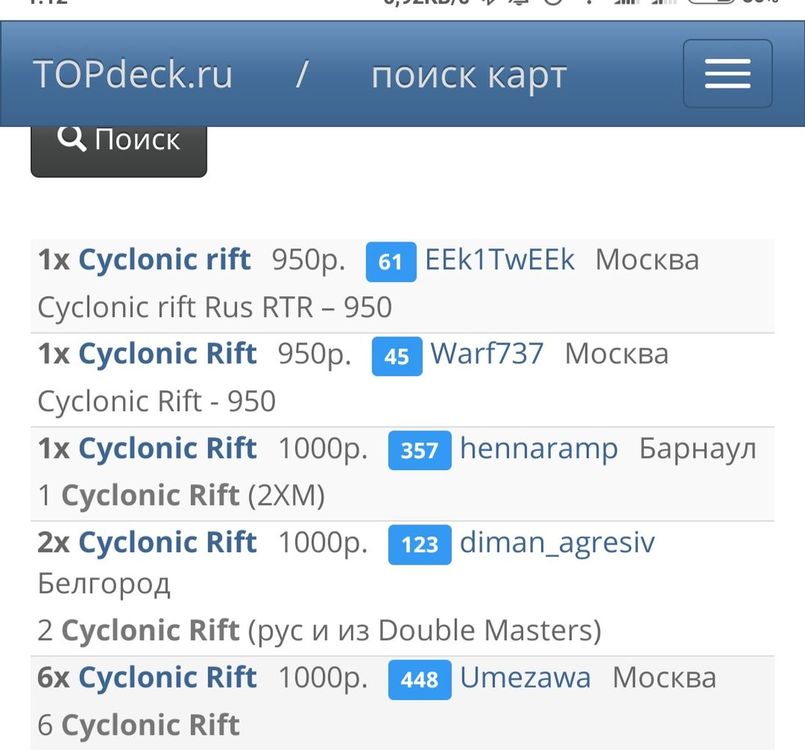Image resolution: width=805 pixels, height=750 pixels.
Task: Open seller Warf737's profile
Action: point(486,354)
